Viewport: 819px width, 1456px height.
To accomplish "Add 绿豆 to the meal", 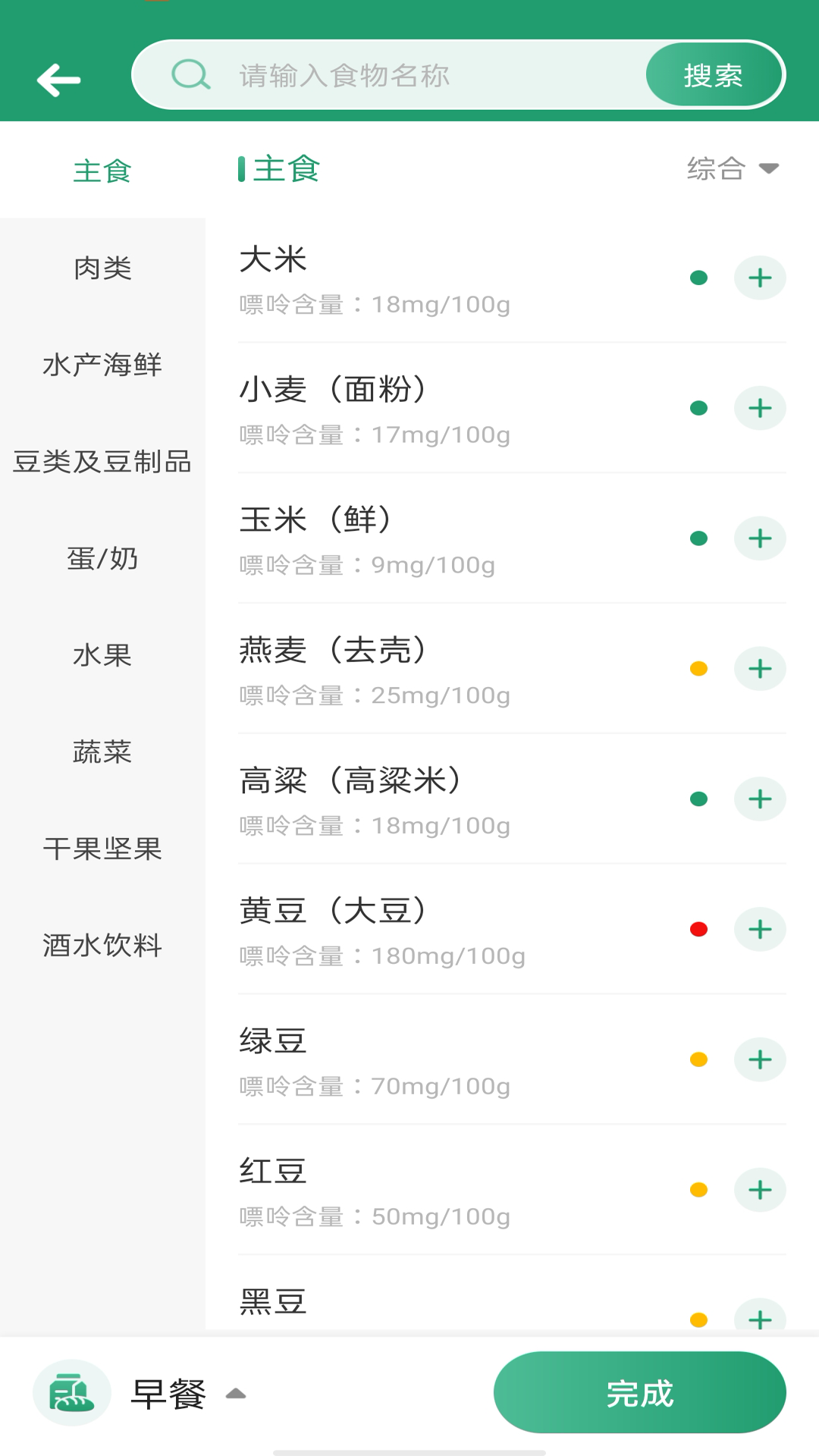I will [760, 1060].
